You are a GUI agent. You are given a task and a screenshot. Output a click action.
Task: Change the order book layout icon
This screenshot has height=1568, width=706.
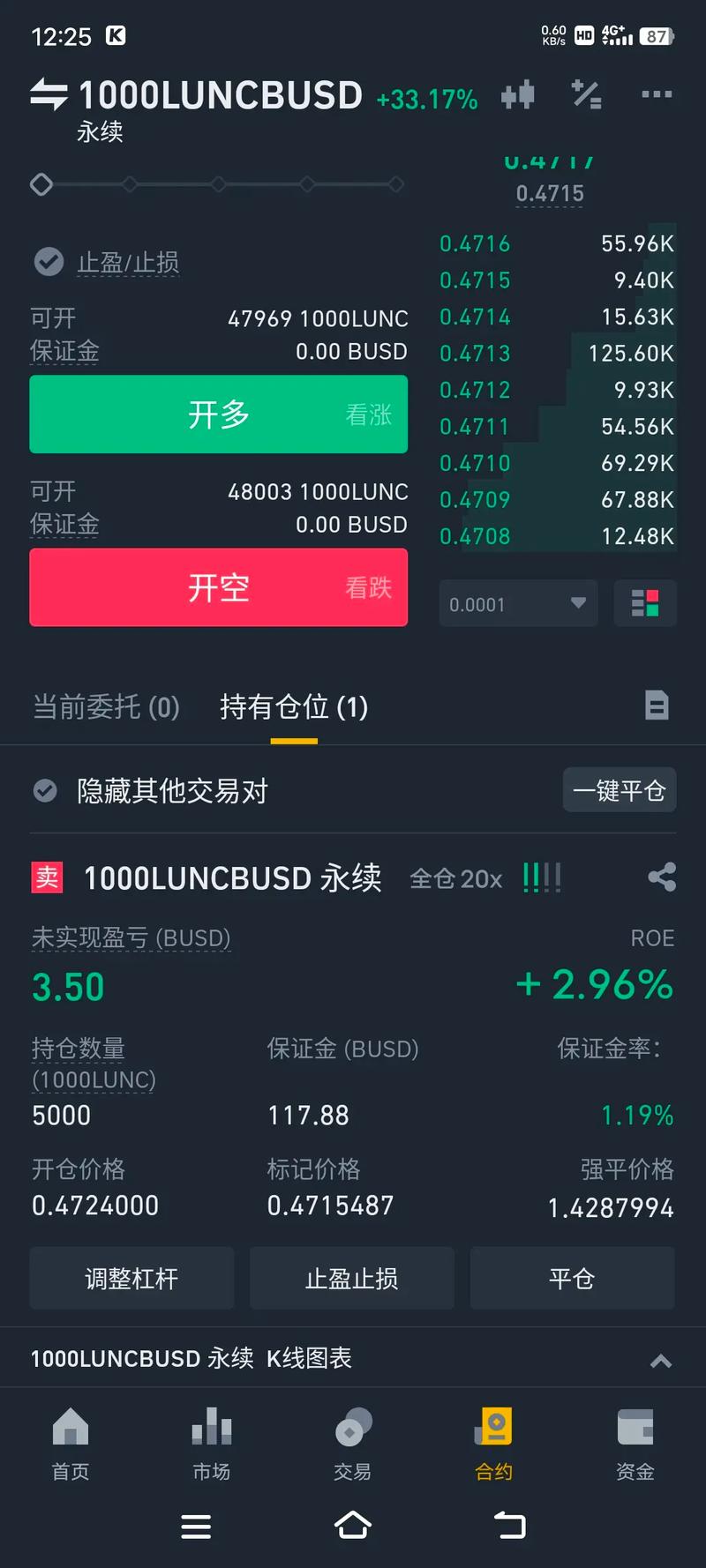click(645, 604)
